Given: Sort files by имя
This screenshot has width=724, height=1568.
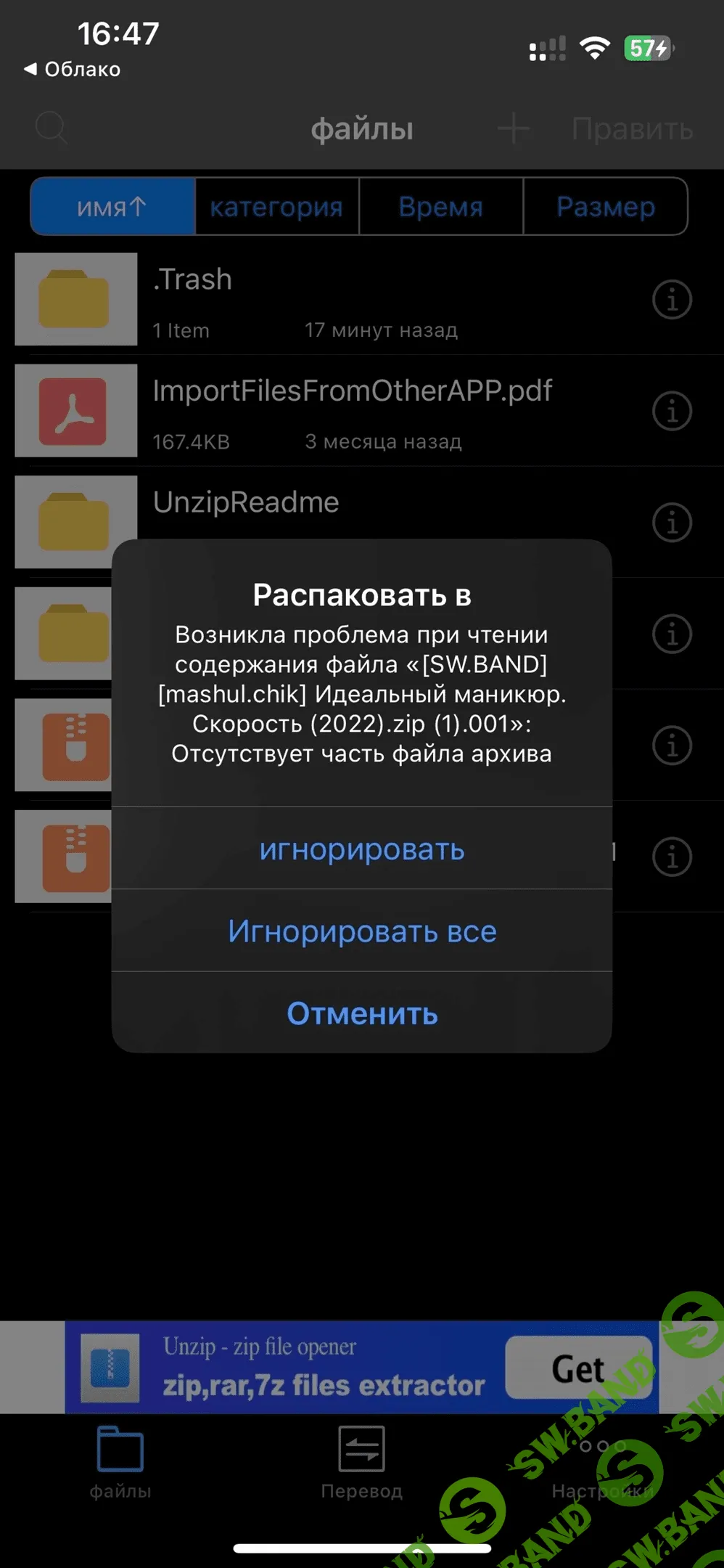Looking at the screenshot, I should (112, 207).
